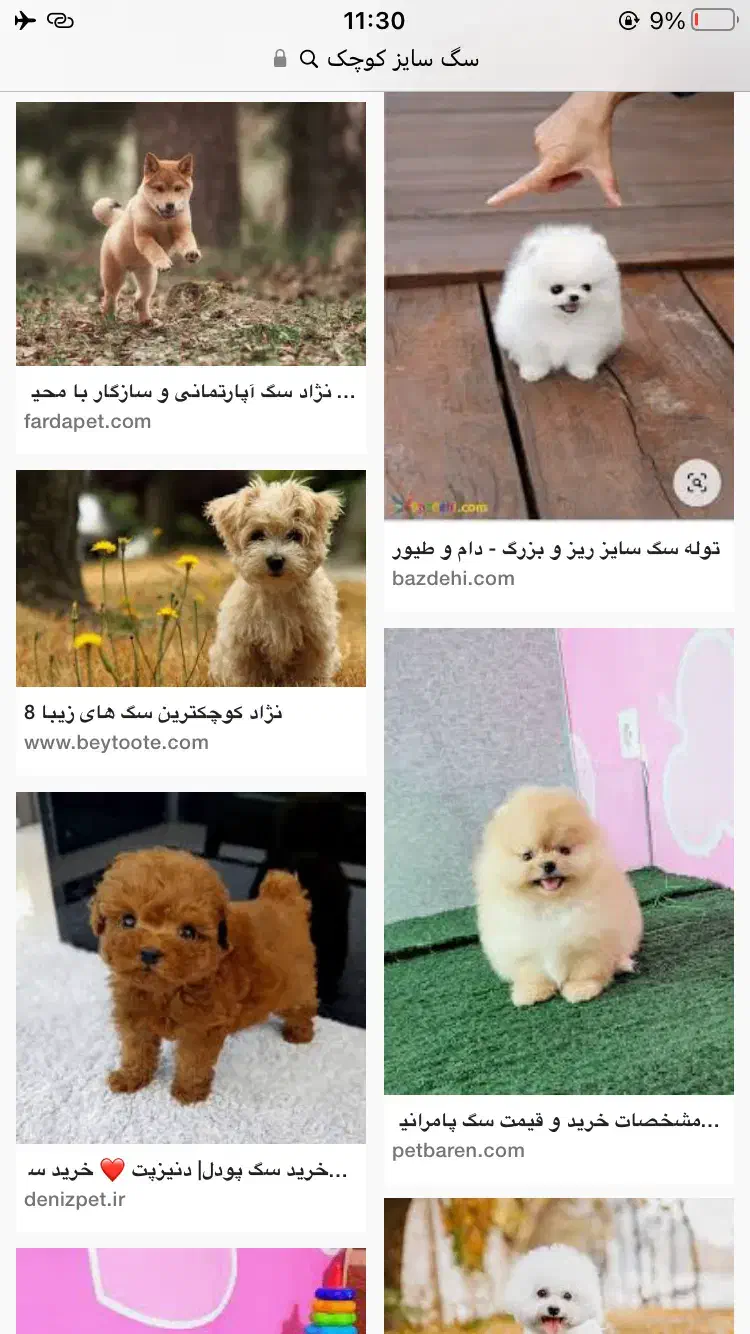Tap the link icon beside the airplane symbol
The image size is (750, 1334).
[x=62, y=19]
